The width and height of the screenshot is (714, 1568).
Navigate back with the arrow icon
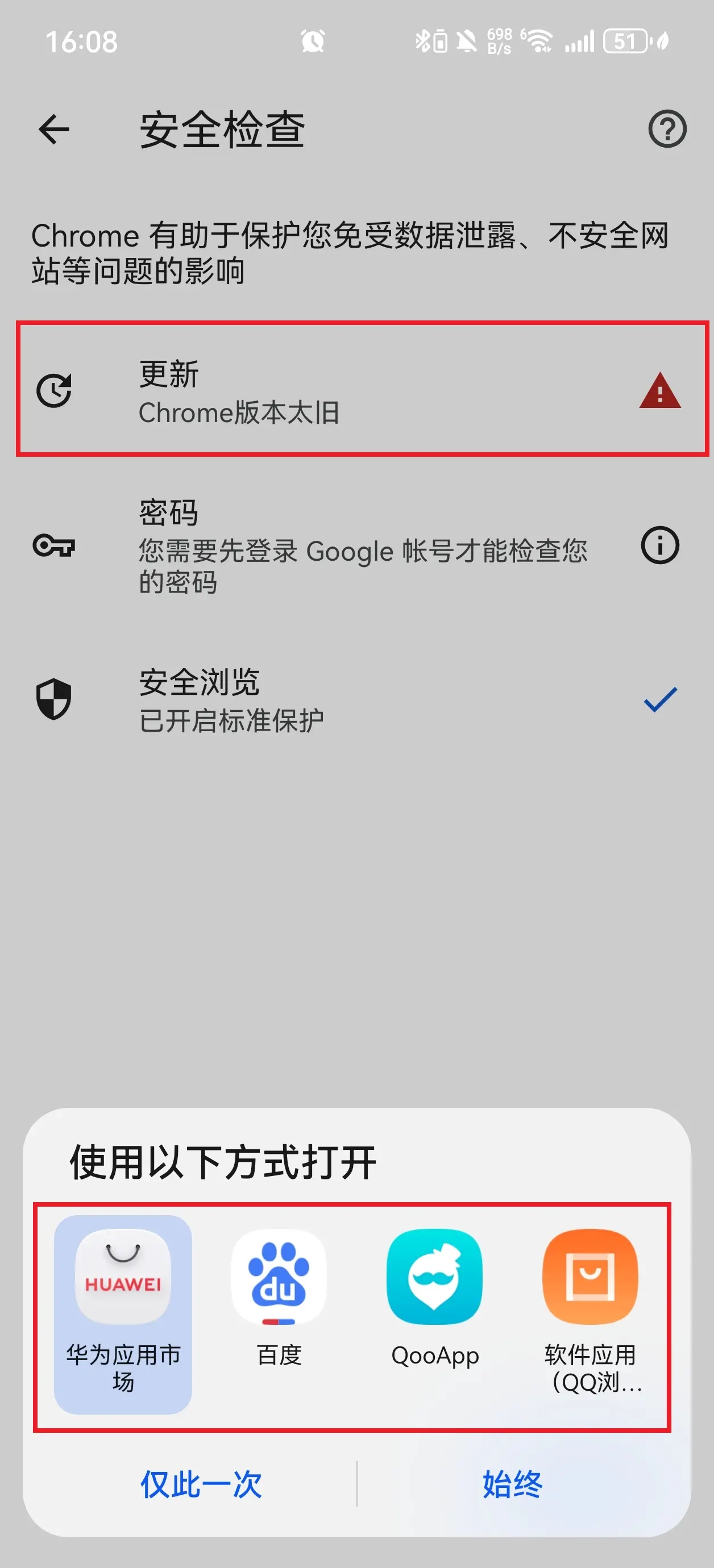pos(53,130)
